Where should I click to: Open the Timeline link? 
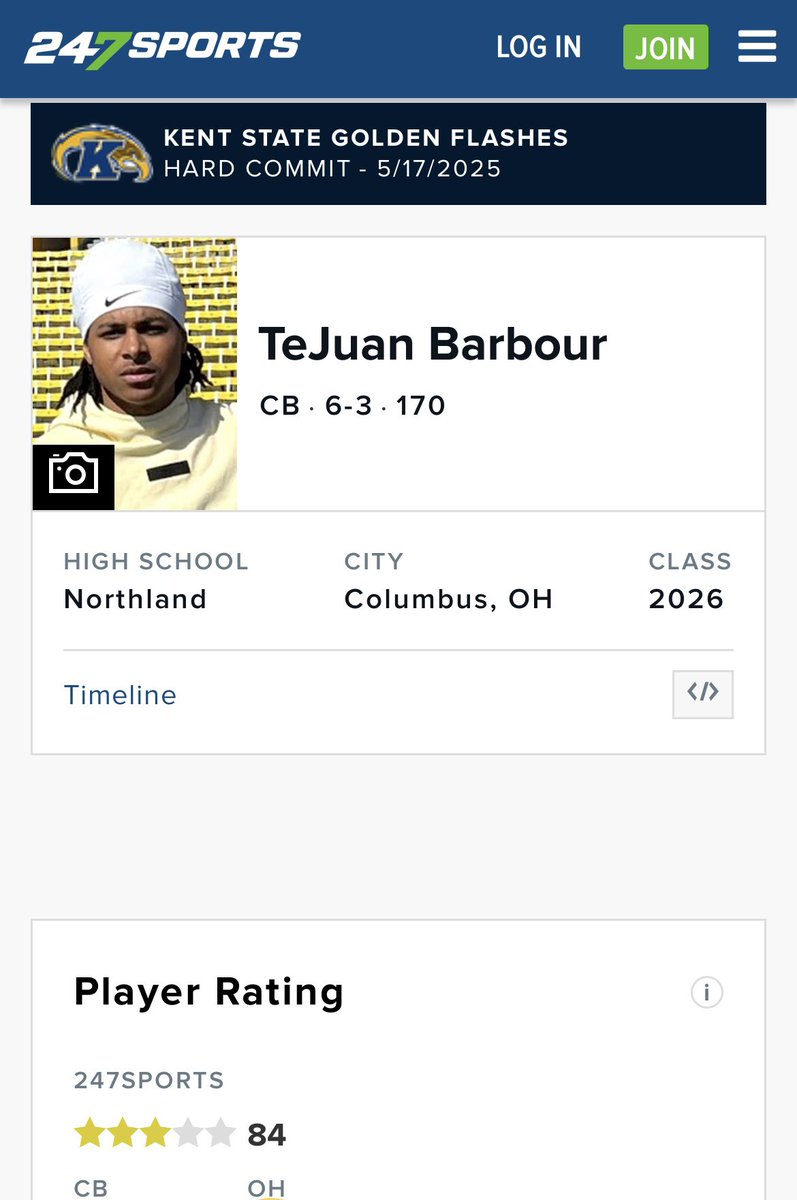pyautogui.click(x=120, y=695)
